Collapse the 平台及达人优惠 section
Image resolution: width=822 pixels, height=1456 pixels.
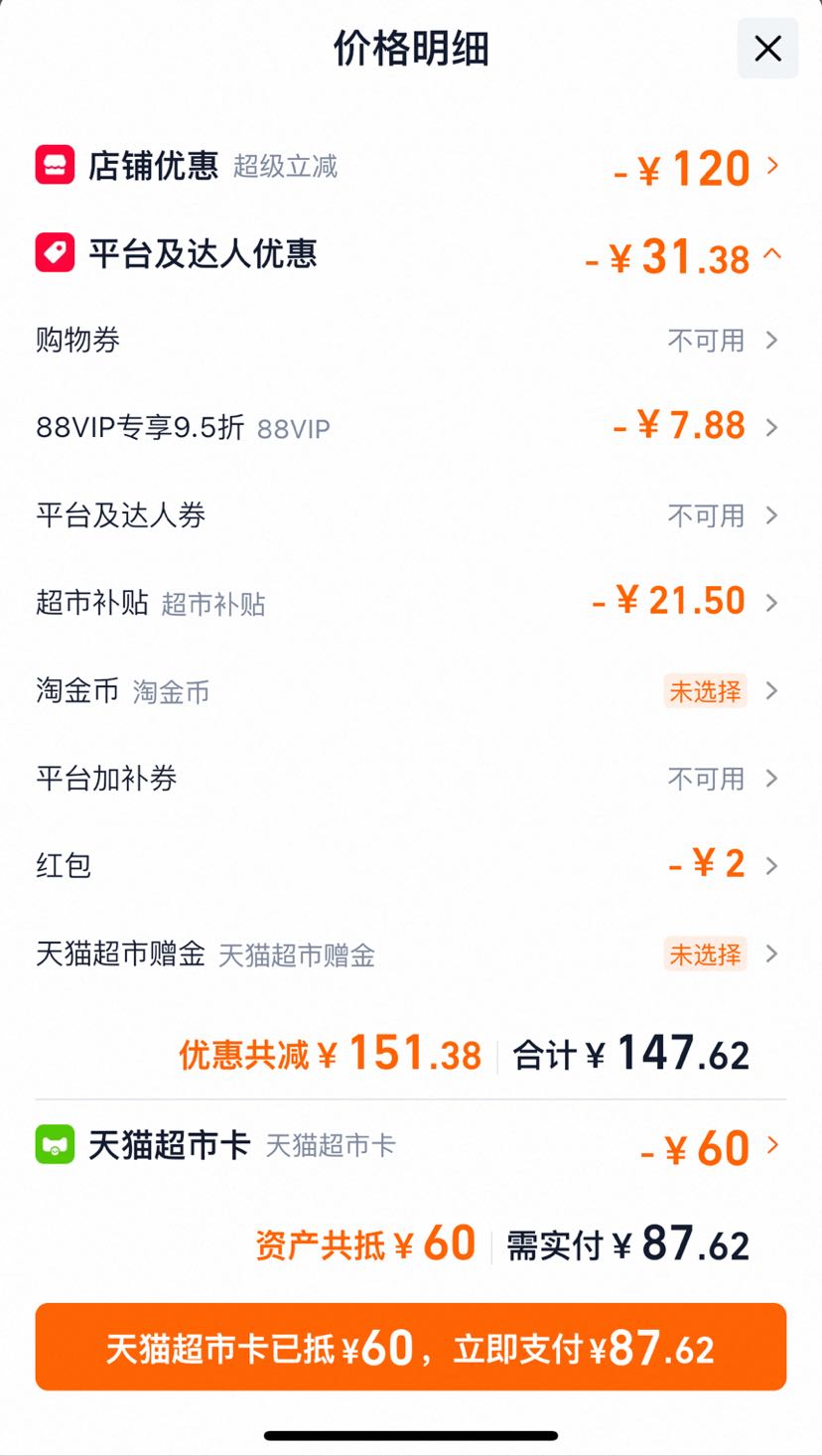pos(410,255)
